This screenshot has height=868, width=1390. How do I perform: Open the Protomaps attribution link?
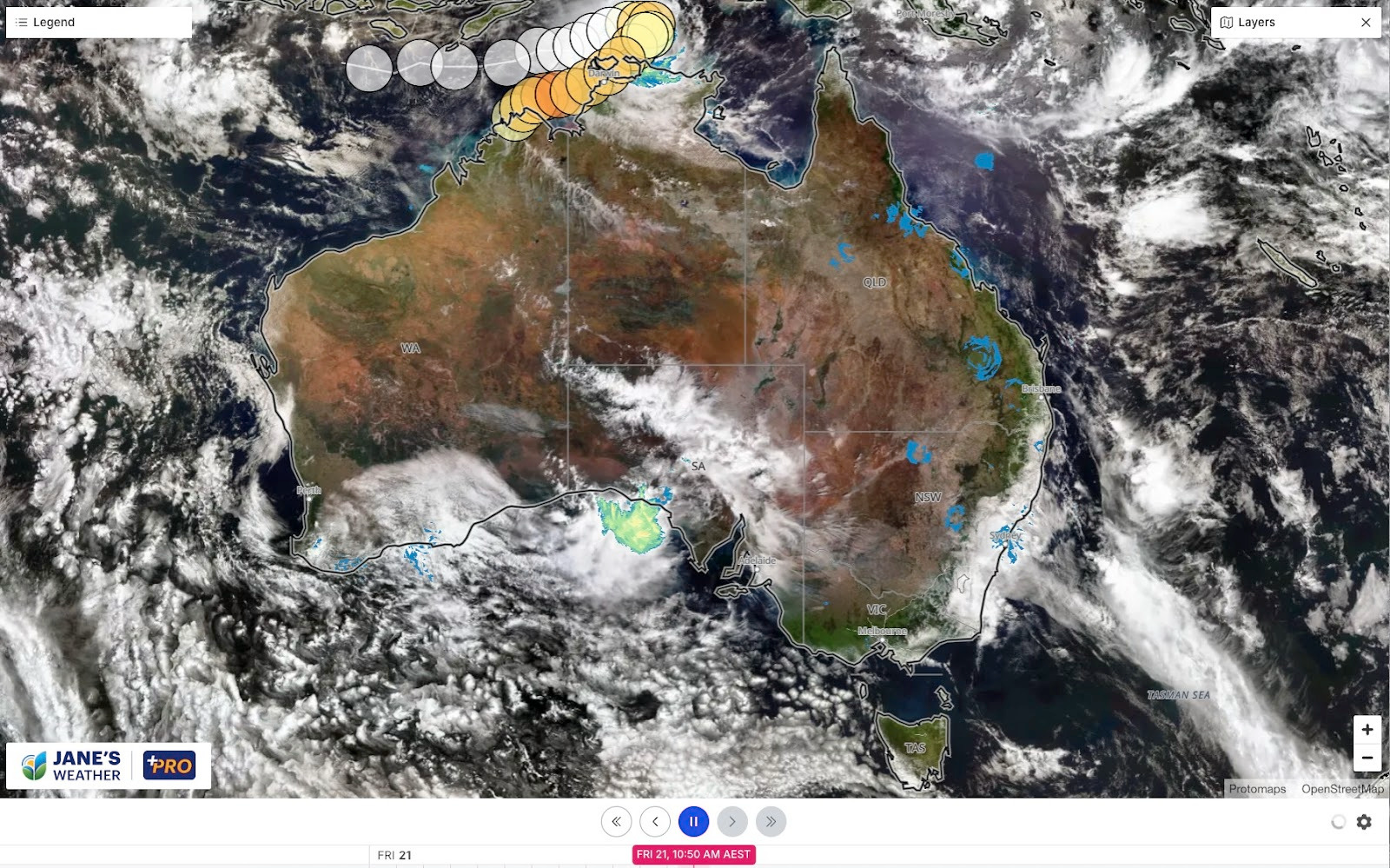1256,789
